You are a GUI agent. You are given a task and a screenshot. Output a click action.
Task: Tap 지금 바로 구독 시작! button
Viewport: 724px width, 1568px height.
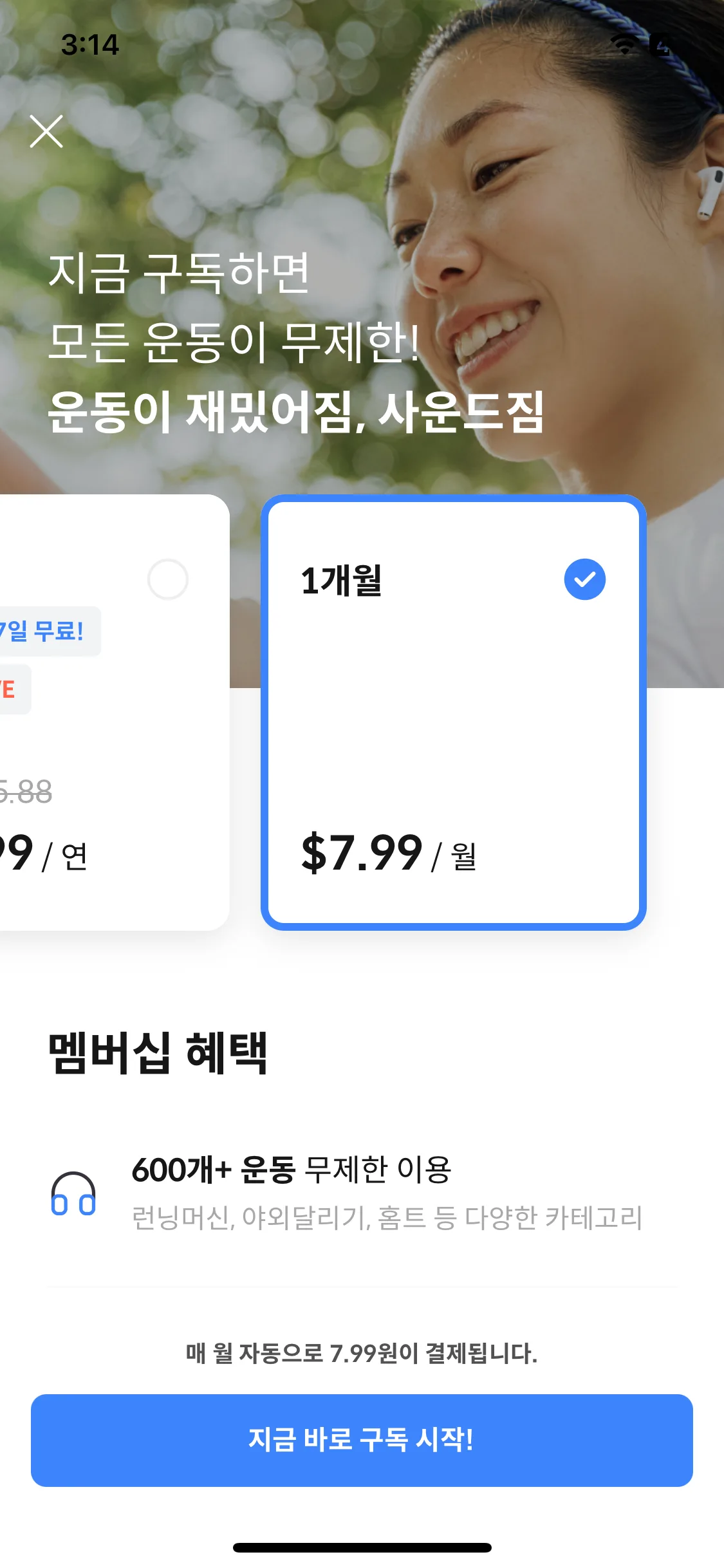[x=362, y=1440]
